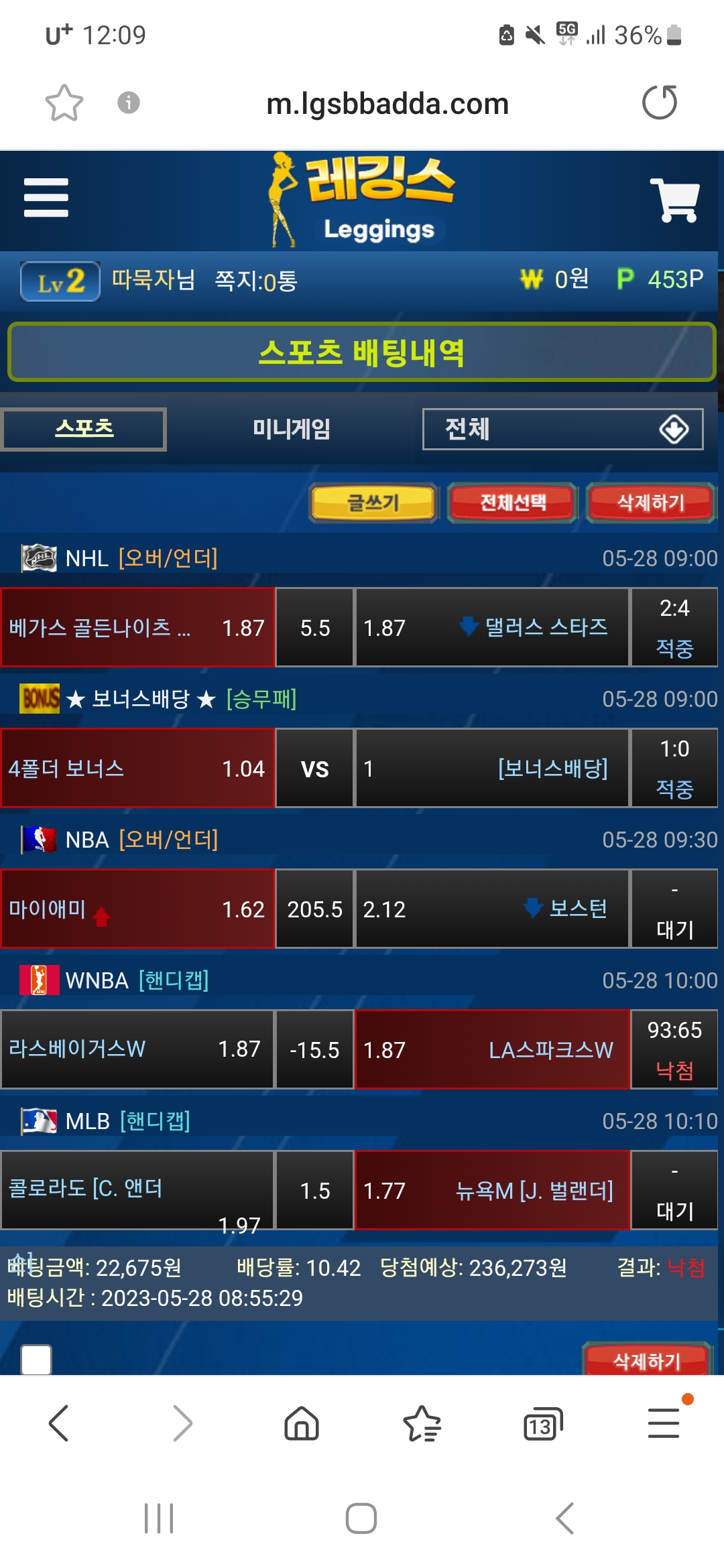Bookmark this page with the star

tap(64, 103)
